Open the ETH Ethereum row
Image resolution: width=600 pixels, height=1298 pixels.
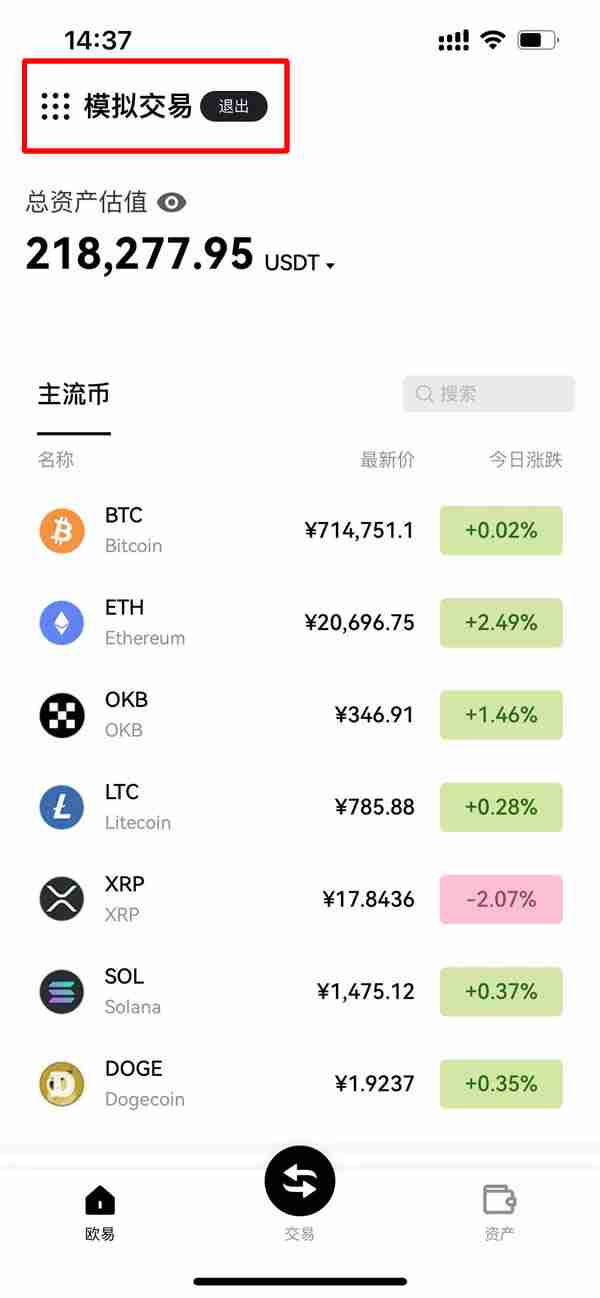tap(300, 623)
